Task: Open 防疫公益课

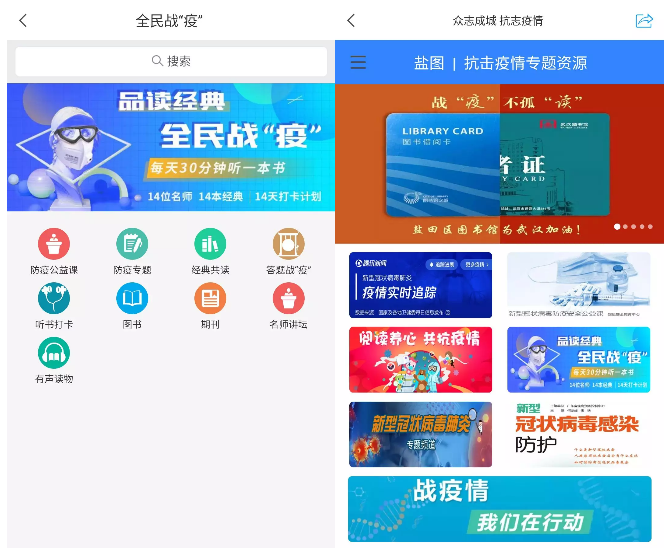Action: point(54,244)
